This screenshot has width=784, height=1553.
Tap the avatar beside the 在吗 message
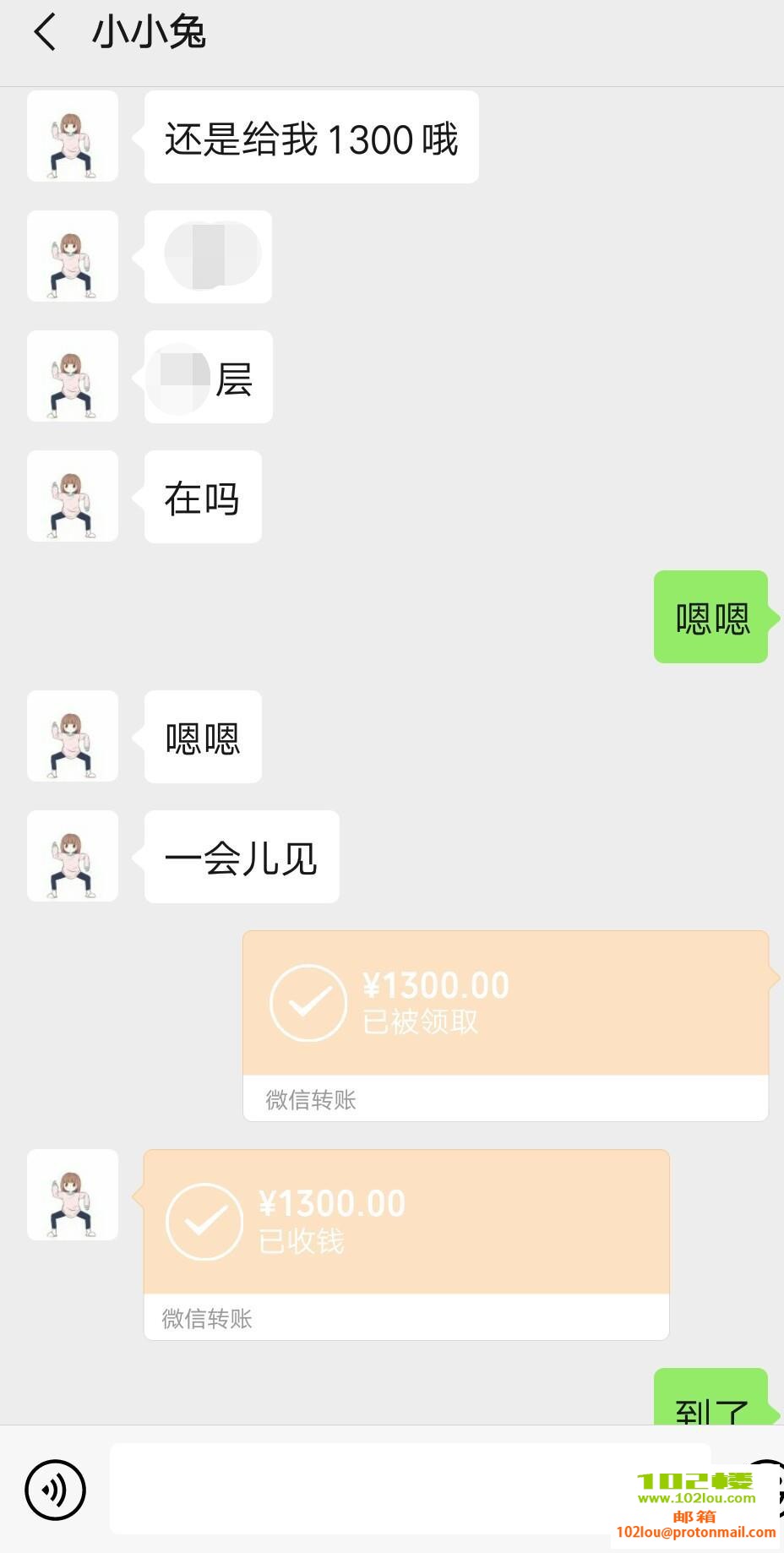click(73, 497)
